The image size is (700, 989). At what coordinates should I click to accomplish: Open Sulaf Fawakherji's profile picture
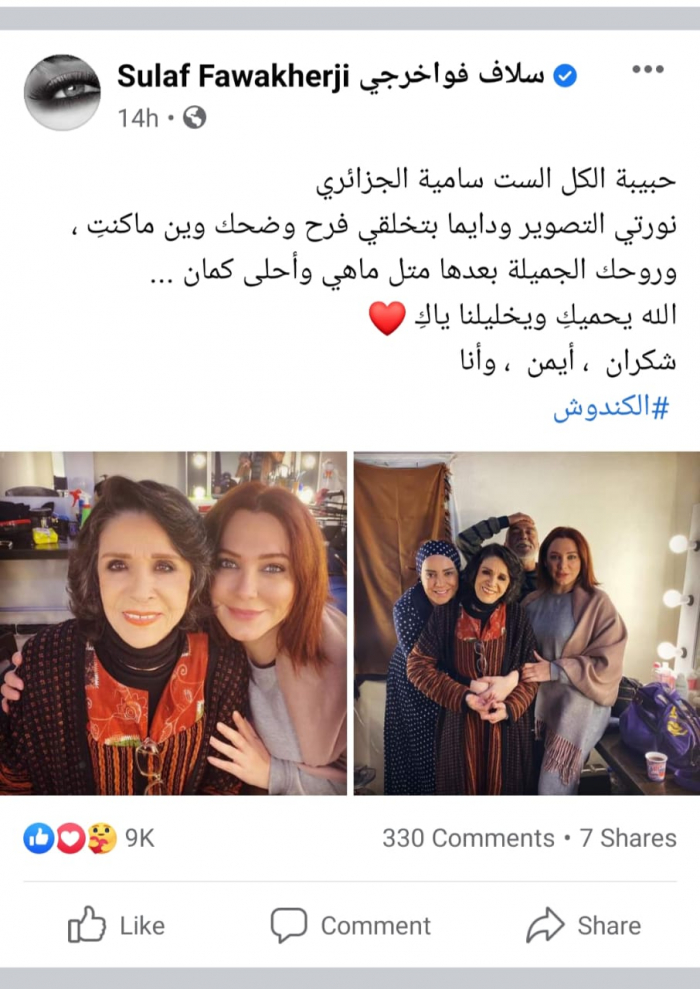[62, 93]
